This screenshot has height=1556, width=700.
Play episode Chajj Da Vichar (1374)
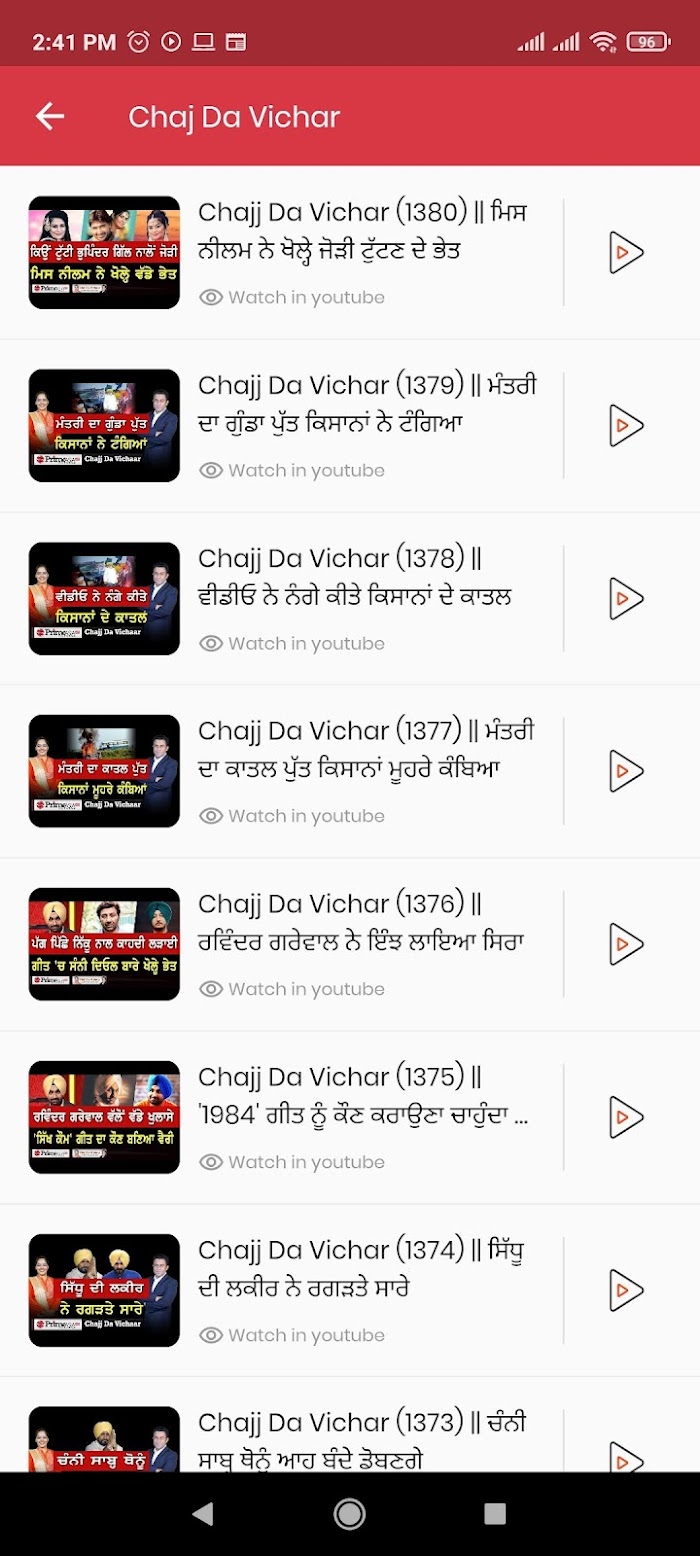[x=626, y=1290]
